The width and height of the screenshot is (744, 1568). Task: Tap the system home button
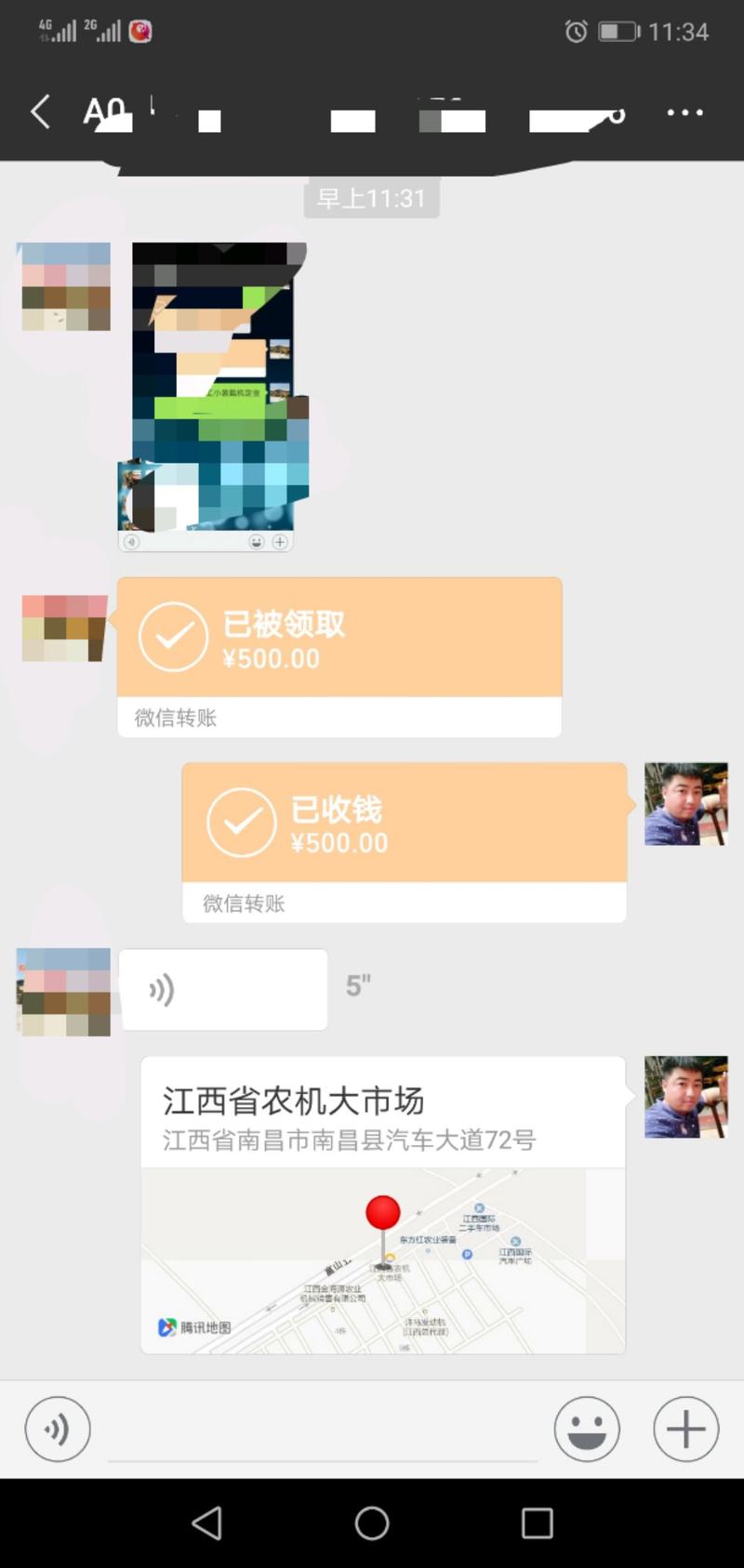pyautogui.click(x=372, y=1523)
